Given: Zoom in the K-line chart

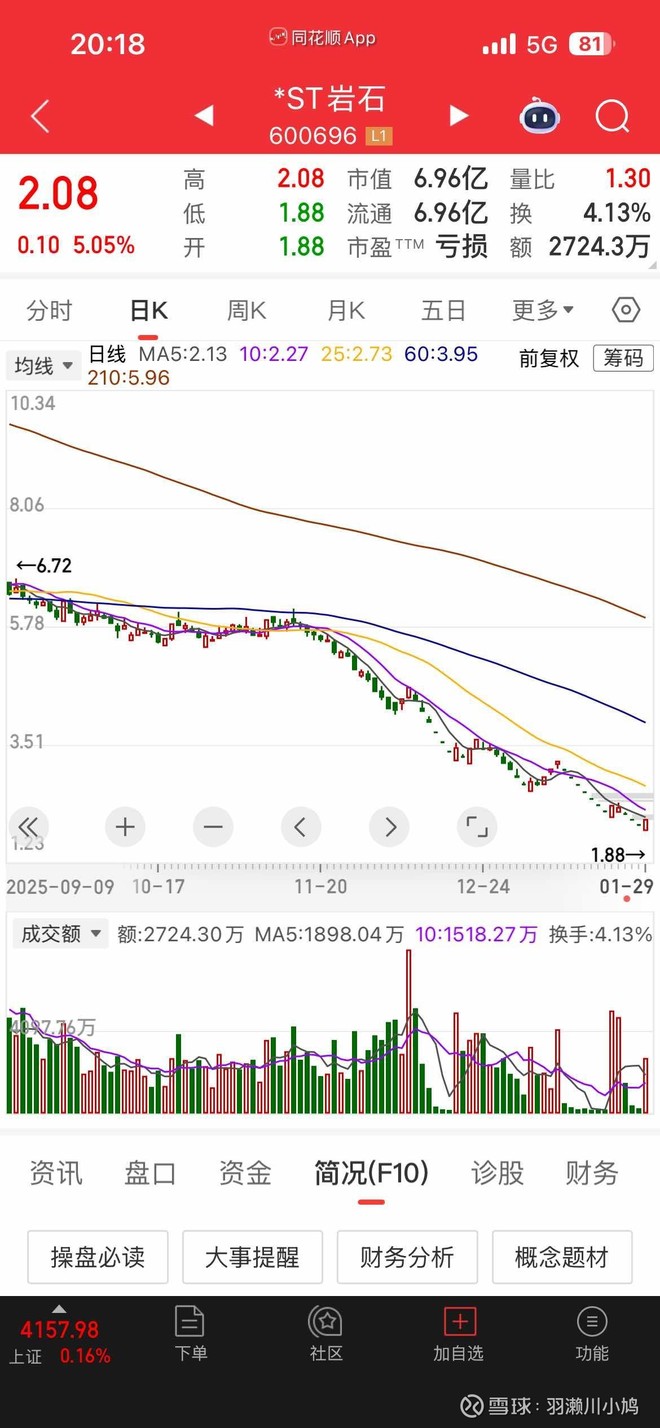Looking at the screenshot, I should click(x=125, y=827).
